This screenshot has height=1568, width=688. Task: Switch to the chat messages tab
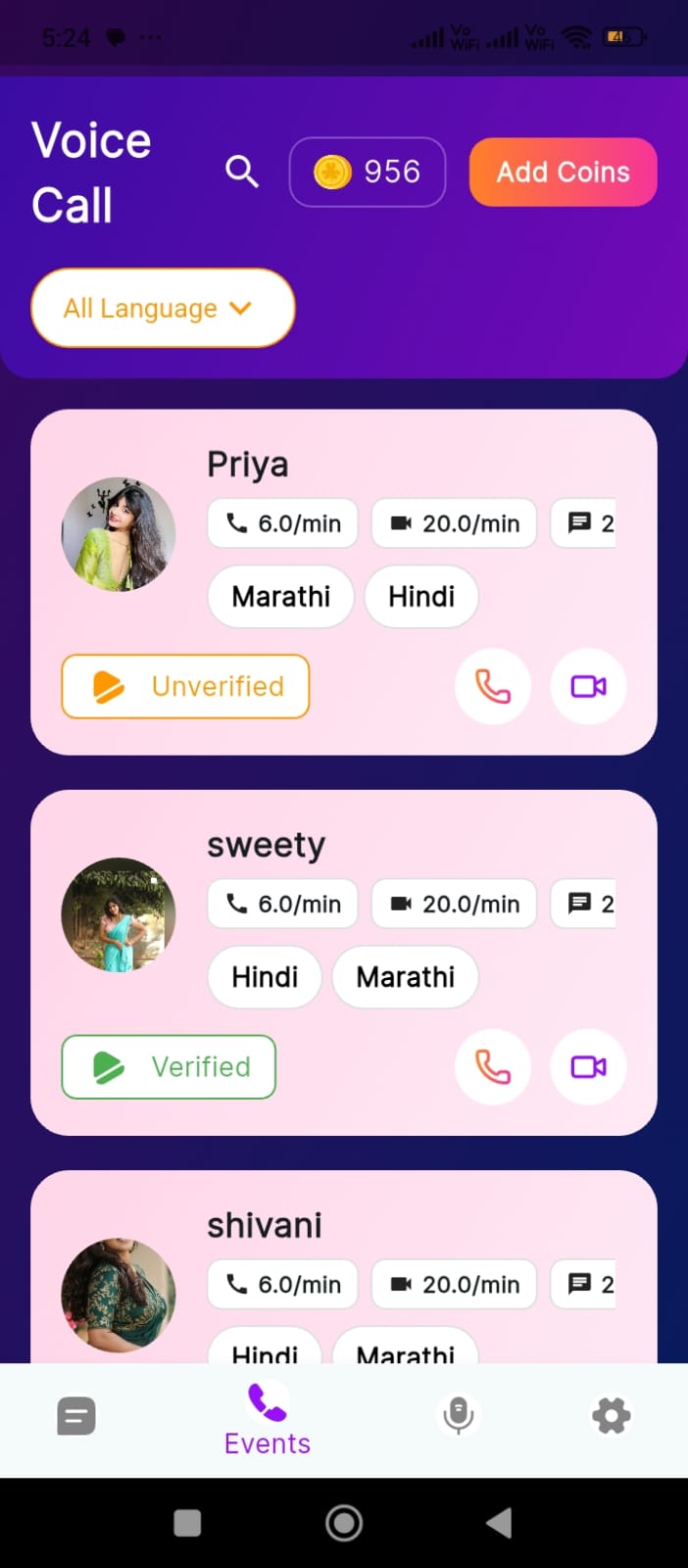[x=76, y=1416]
